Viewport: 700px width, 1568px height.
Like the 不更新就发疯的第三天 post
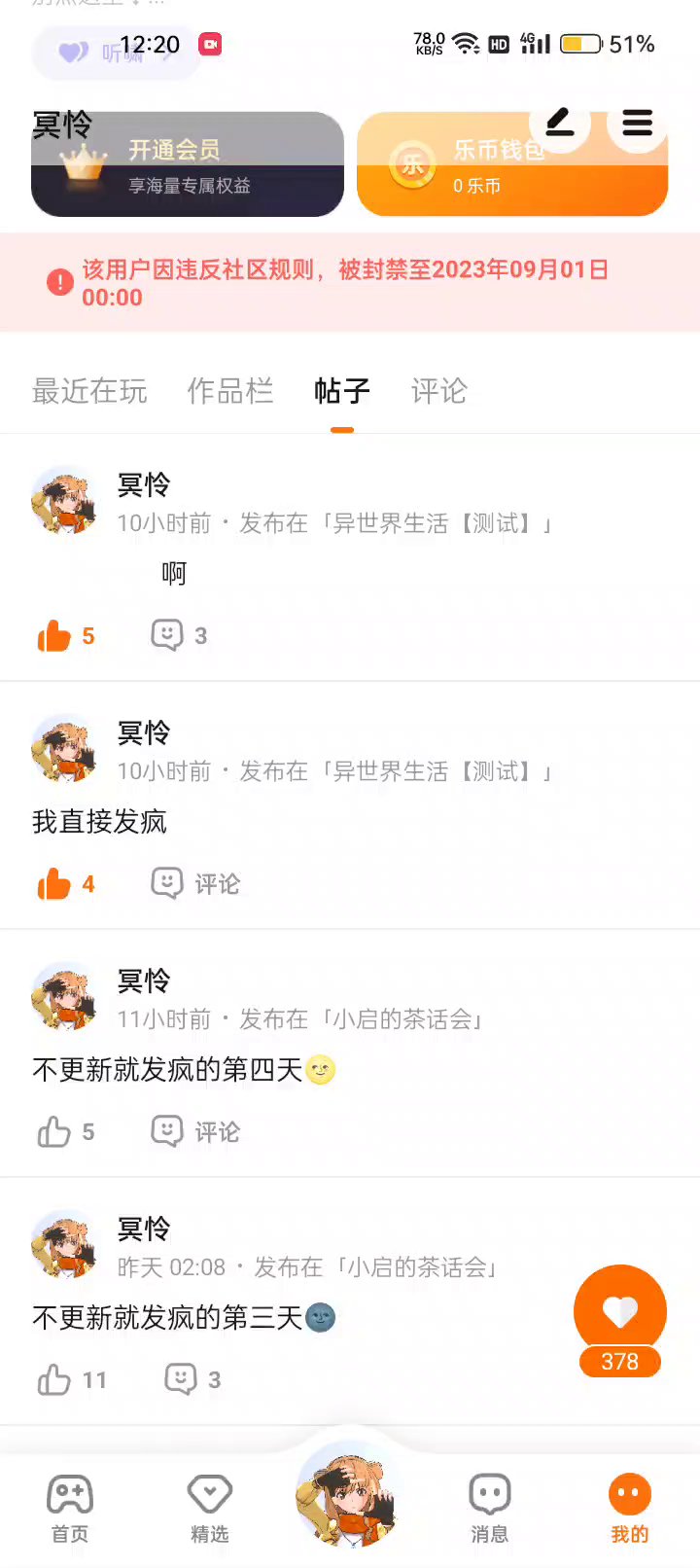(55, 1380)
